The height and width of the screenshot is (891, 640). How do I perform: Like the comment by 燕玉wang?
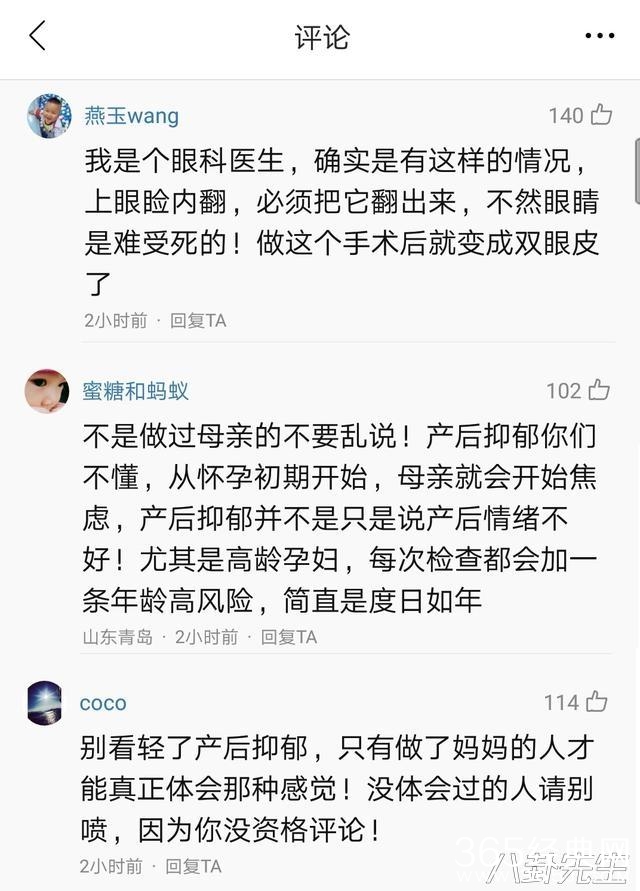[601, 115]
